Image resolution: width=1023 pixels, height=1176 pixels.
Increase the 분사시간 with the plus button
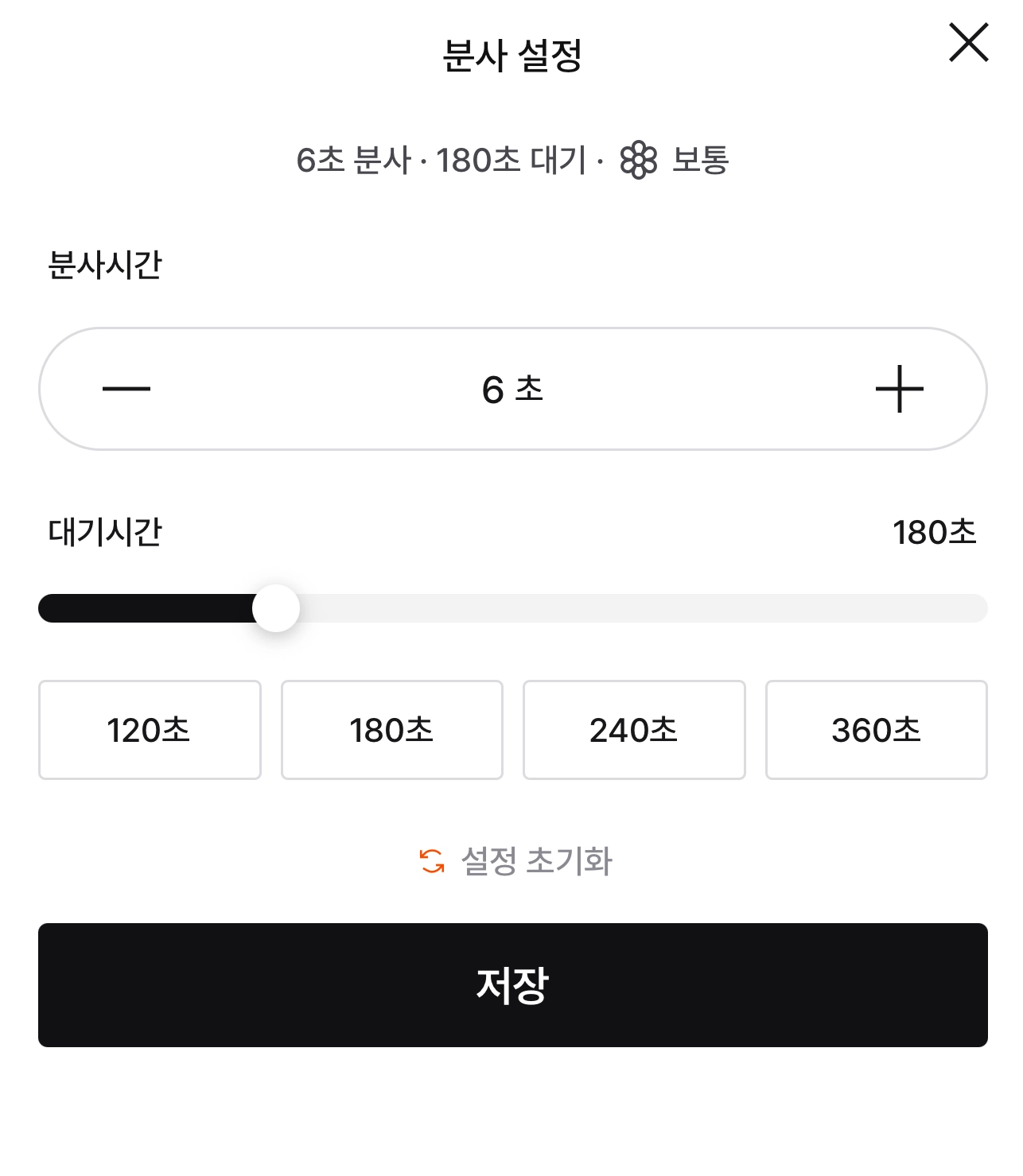[x=899, y=389]
